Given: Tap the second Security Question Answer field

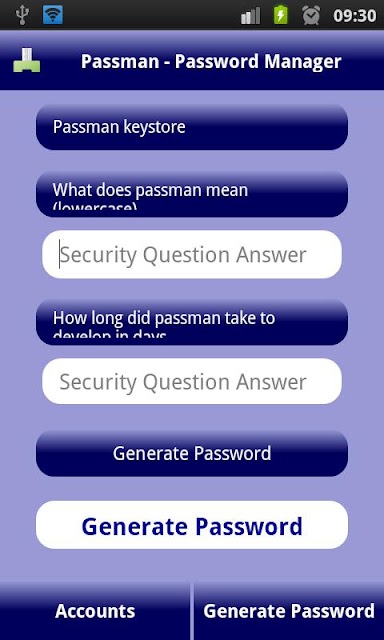Looking at the screenshot, I should (x=192, y=381).
